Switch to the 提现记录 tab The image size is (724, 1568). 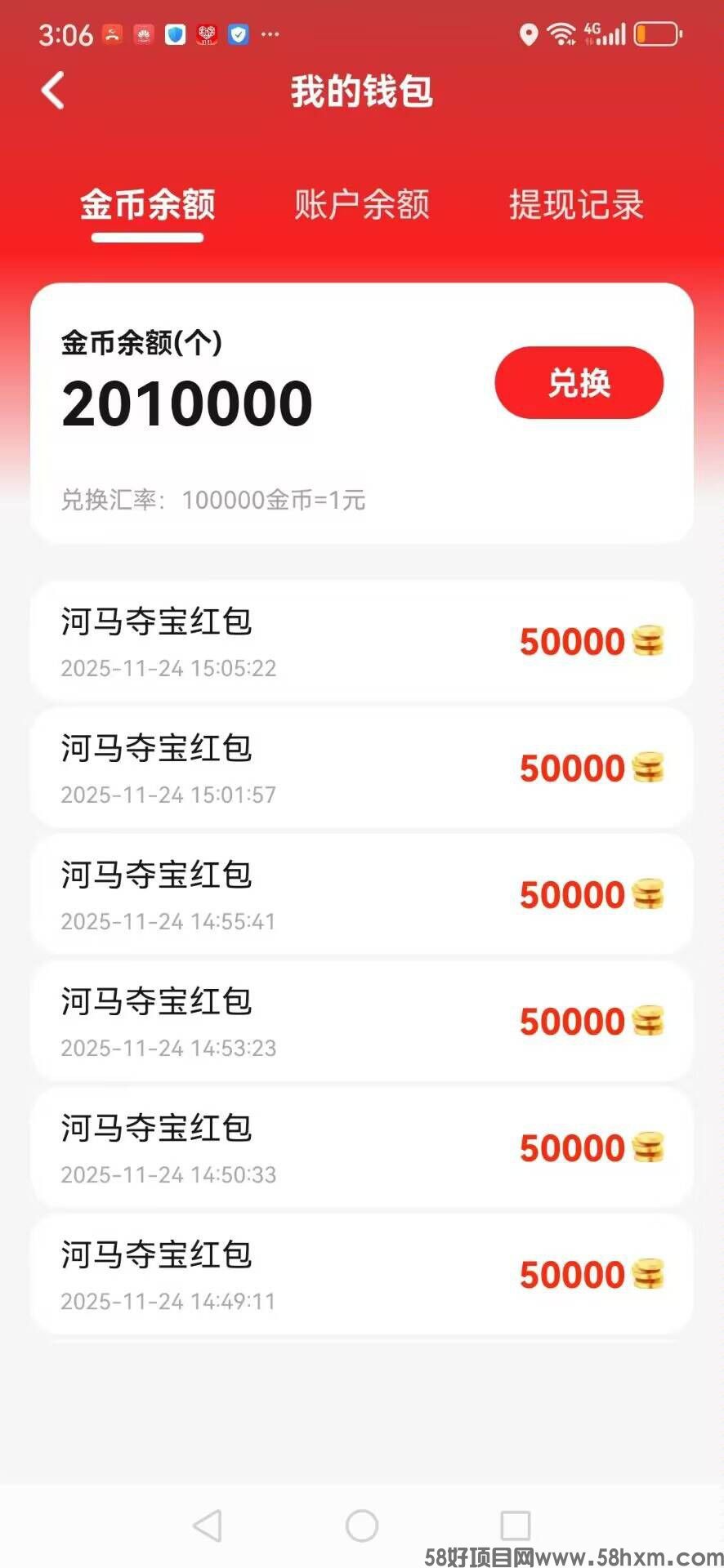pyautogui.click(x=575, y=206)
